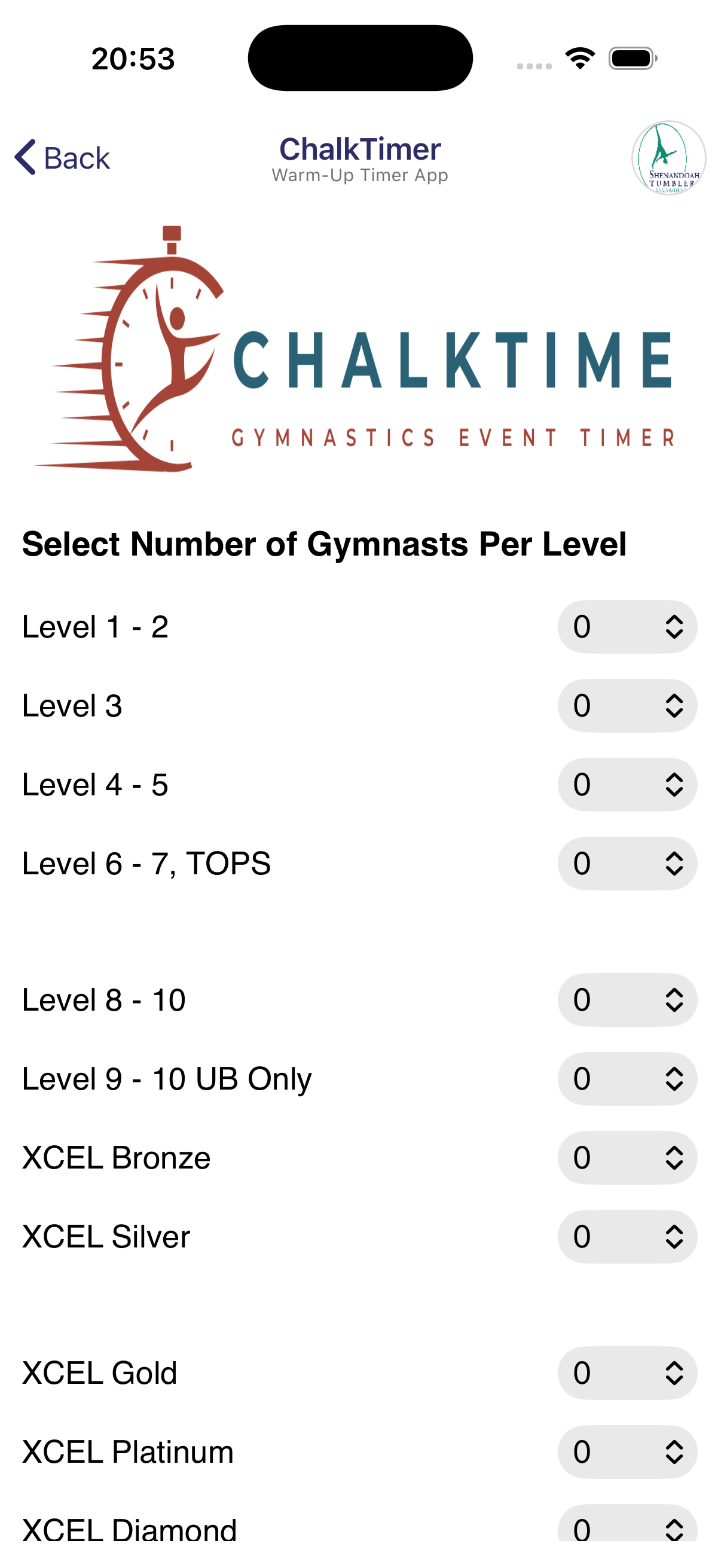Go back to the previous screen

[x=62, y=158]
